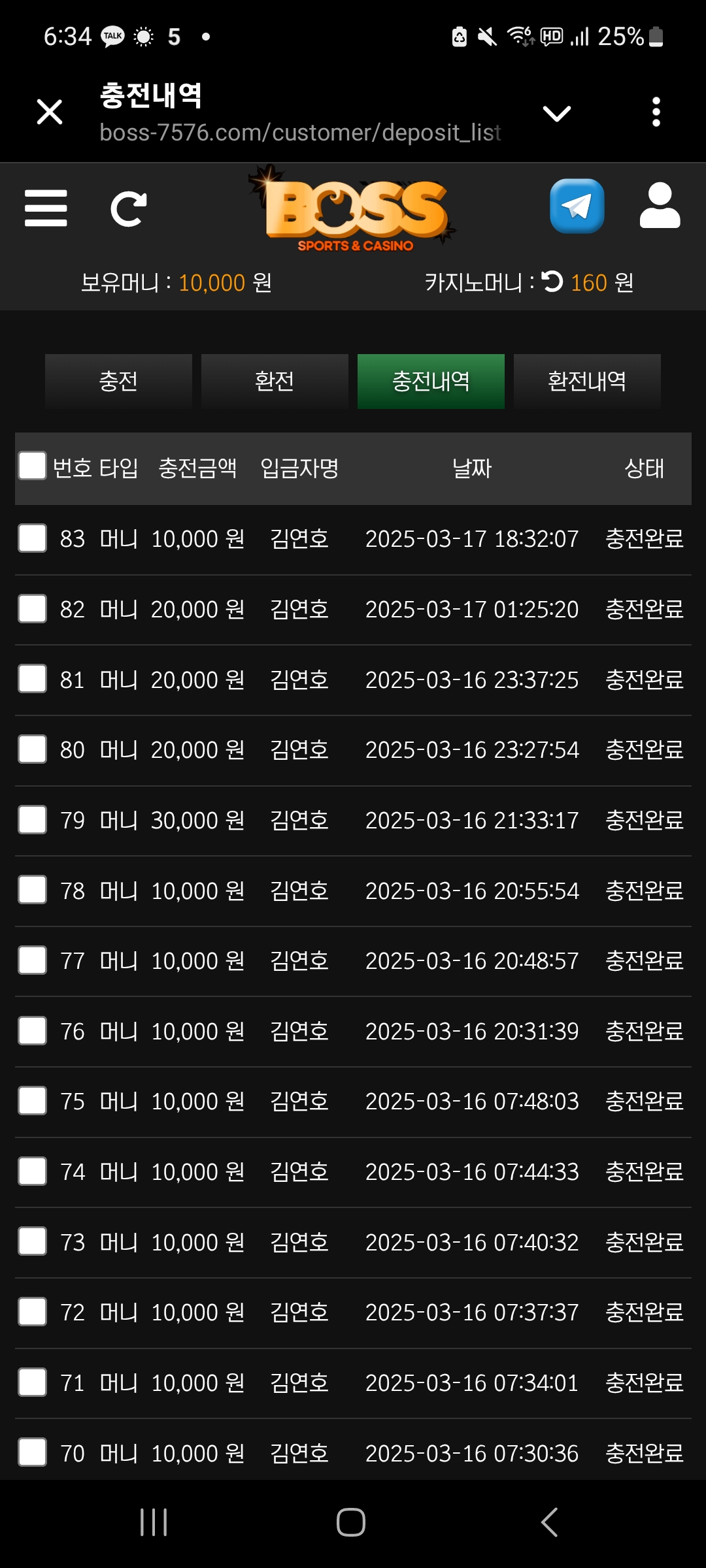Open the Telegram support link

tap(577, 206)
